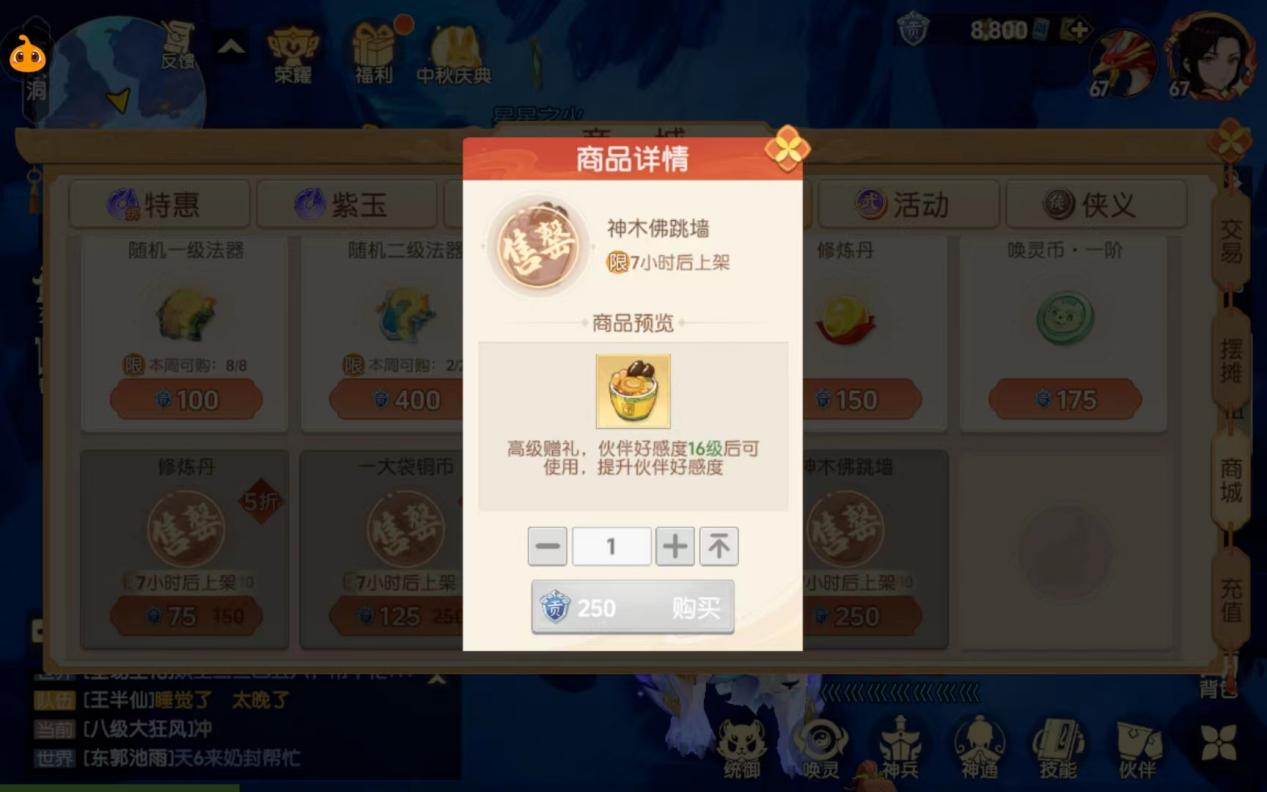Decrease purchase quantity with minus button
This screenshot has width=1267, height=792.
547,547
